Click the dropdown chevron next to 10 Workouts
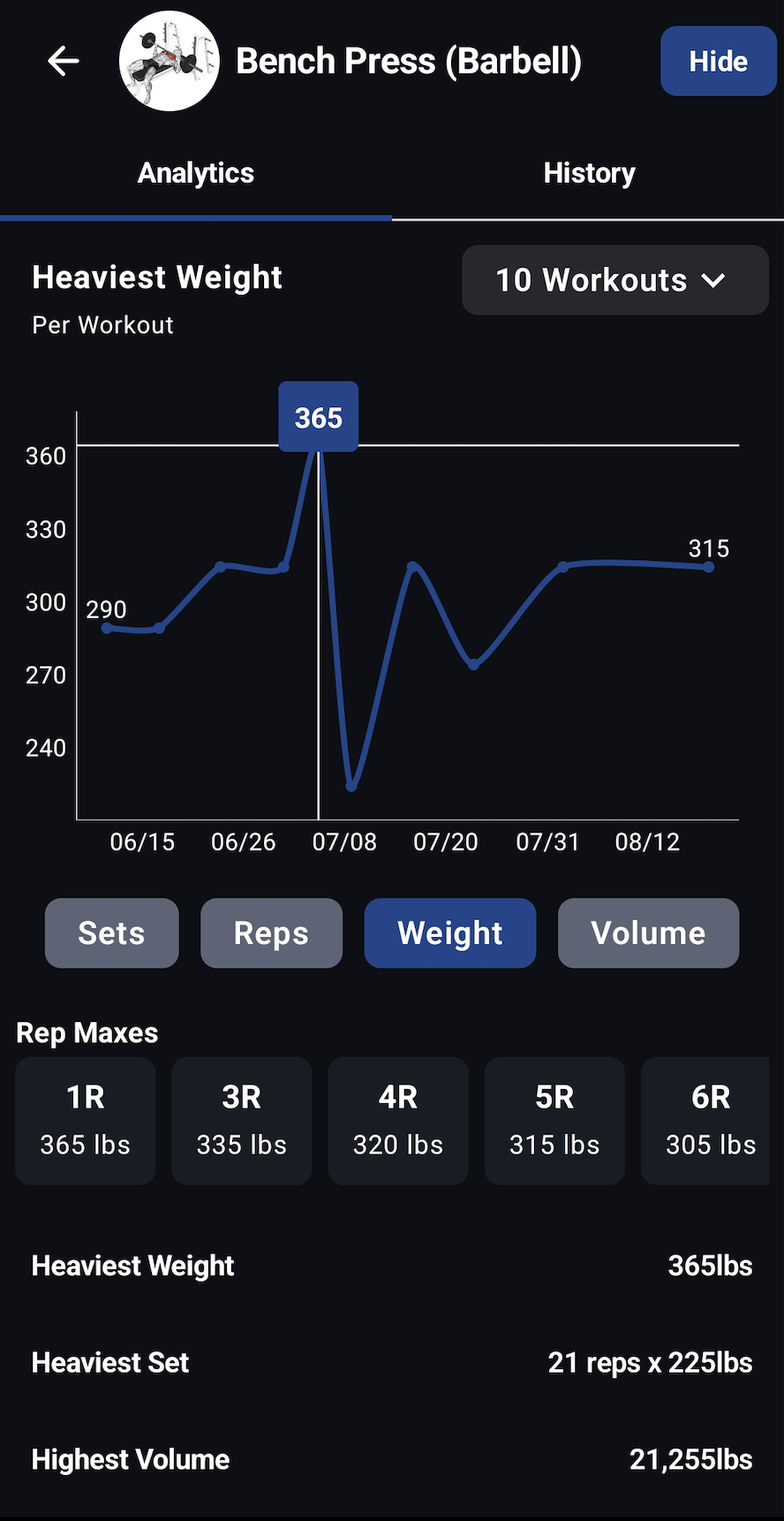 click(713, 280)
